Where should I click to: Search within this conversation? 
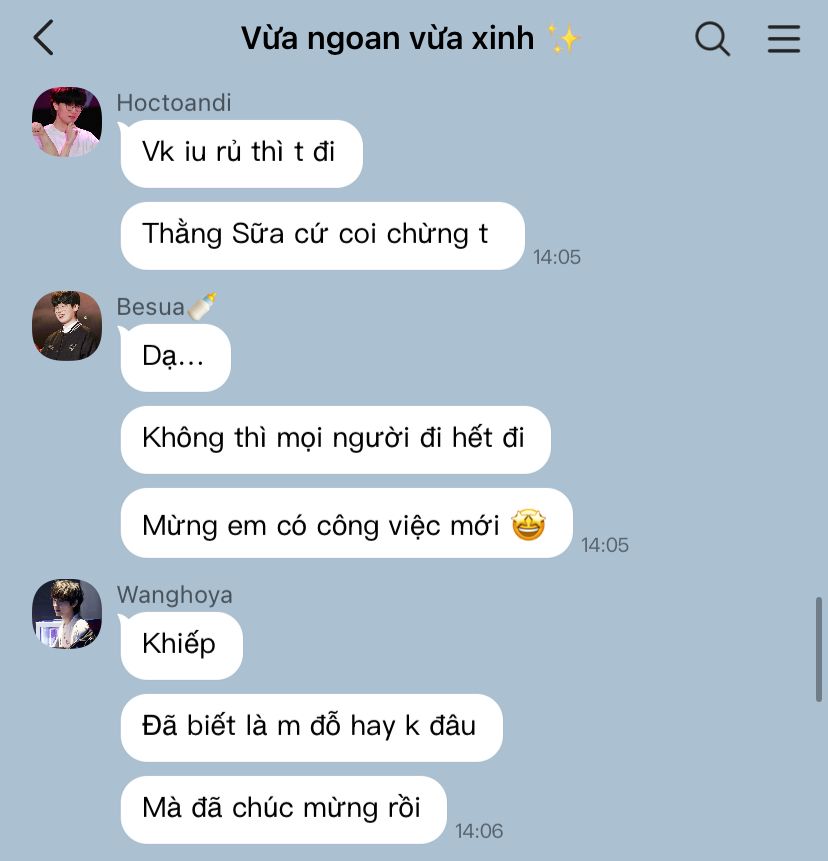(712, 39)
